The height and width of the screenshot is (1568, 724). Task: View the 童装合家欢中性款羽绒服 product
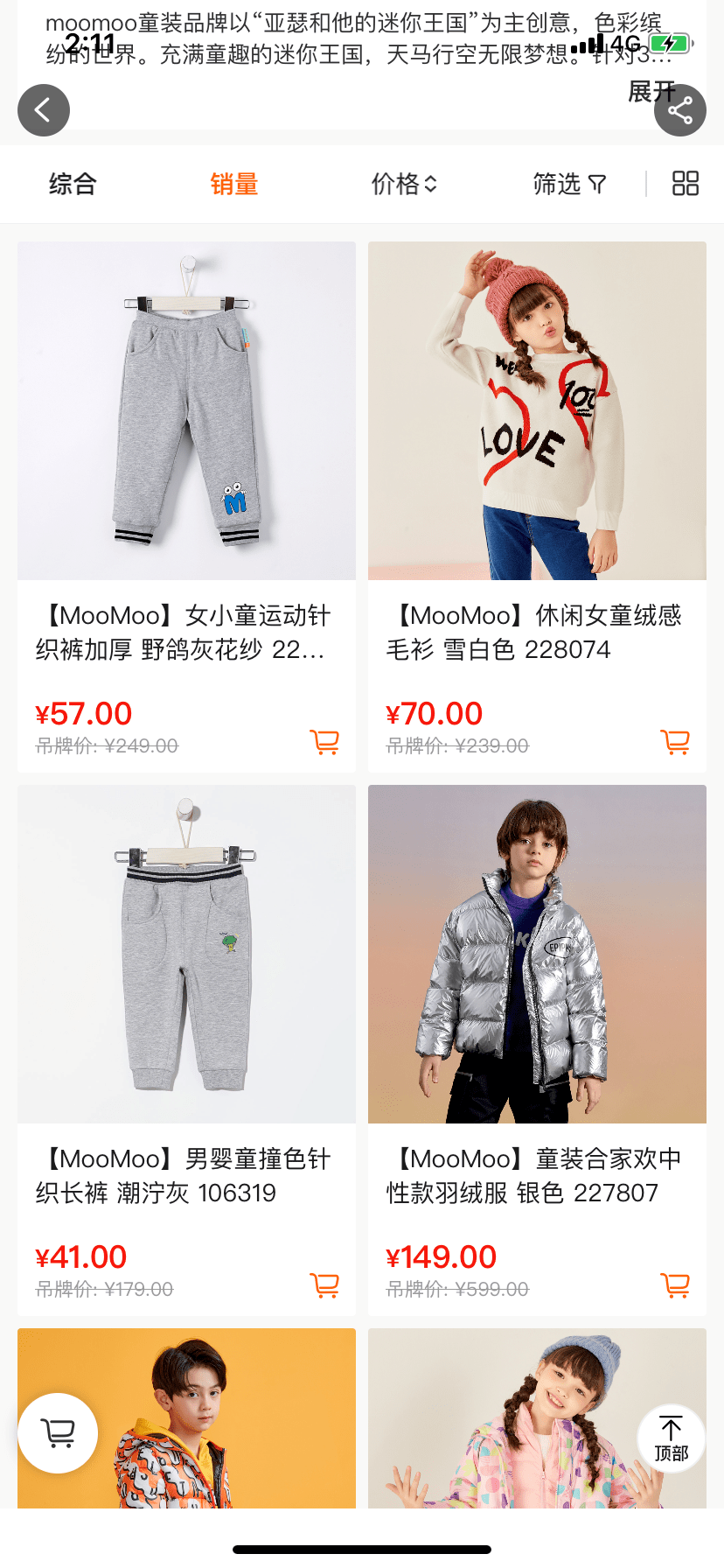537,954
